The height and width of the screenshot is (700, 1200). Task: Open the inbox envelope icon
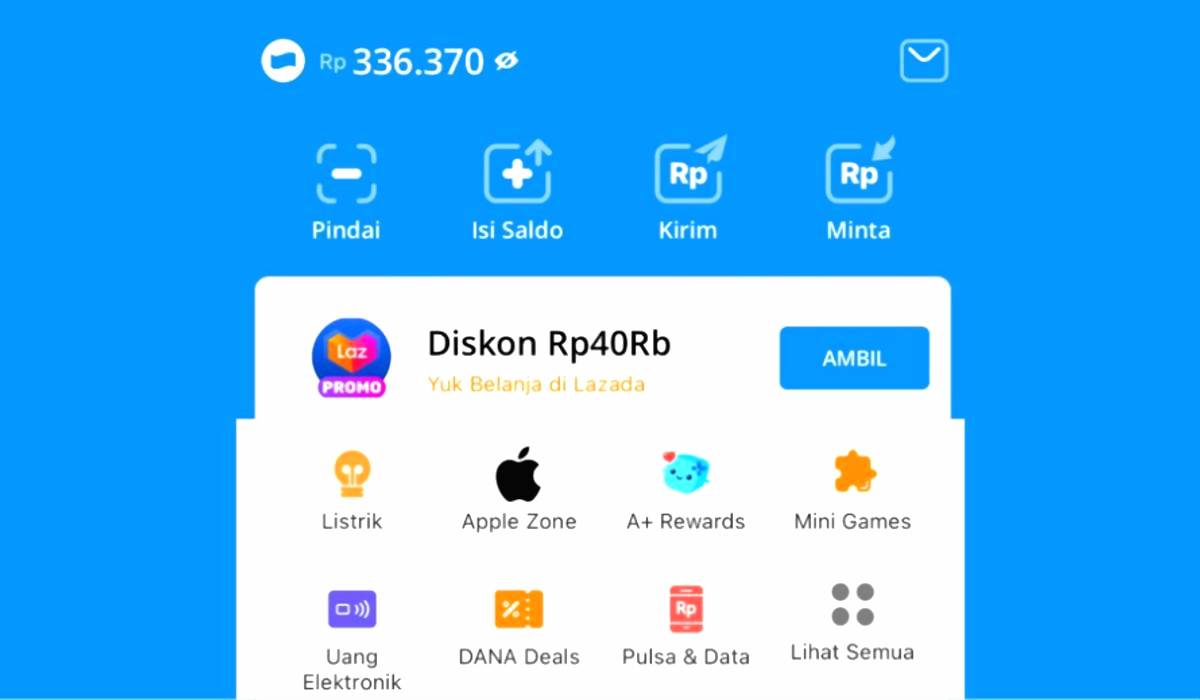[924, 62]
